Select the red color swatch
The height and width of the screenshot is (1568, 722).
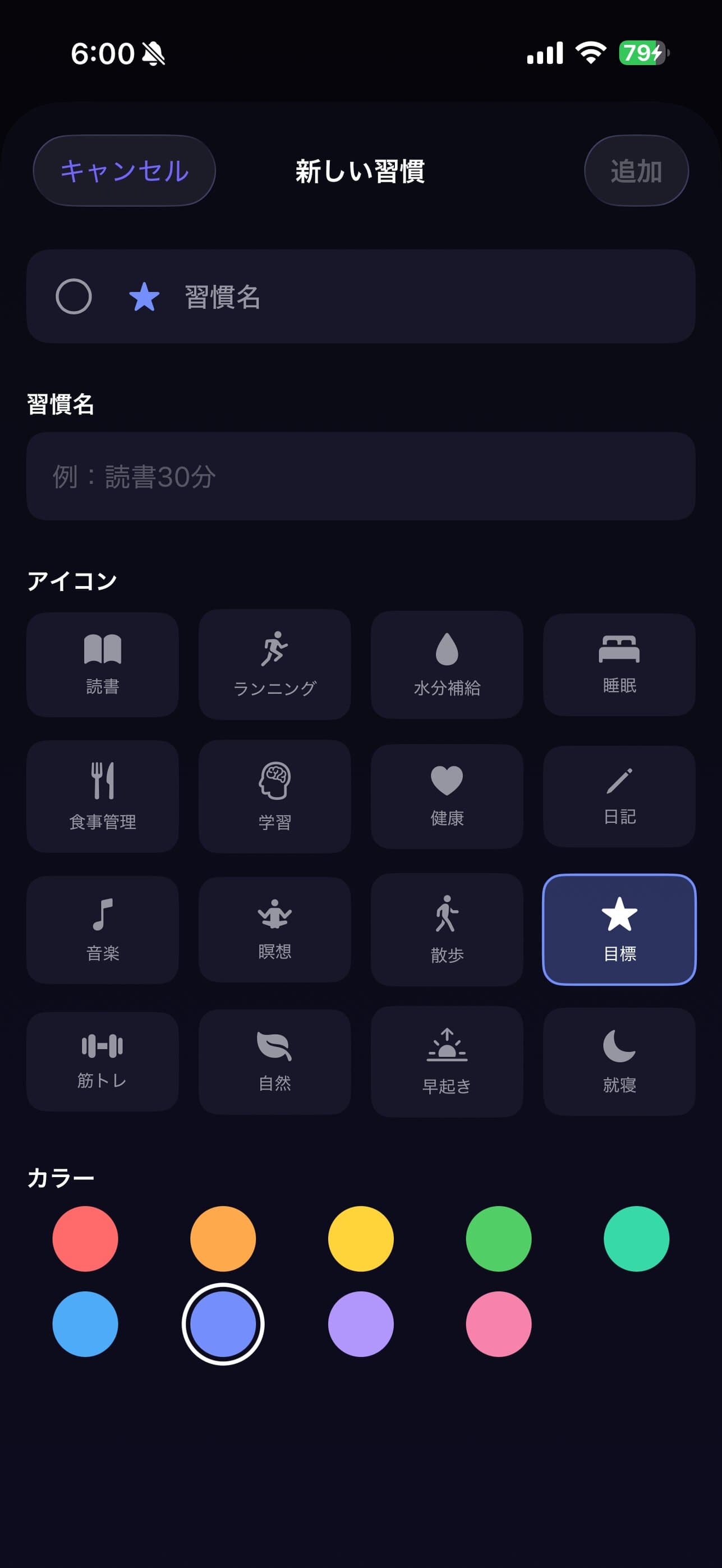(85, 1239)
